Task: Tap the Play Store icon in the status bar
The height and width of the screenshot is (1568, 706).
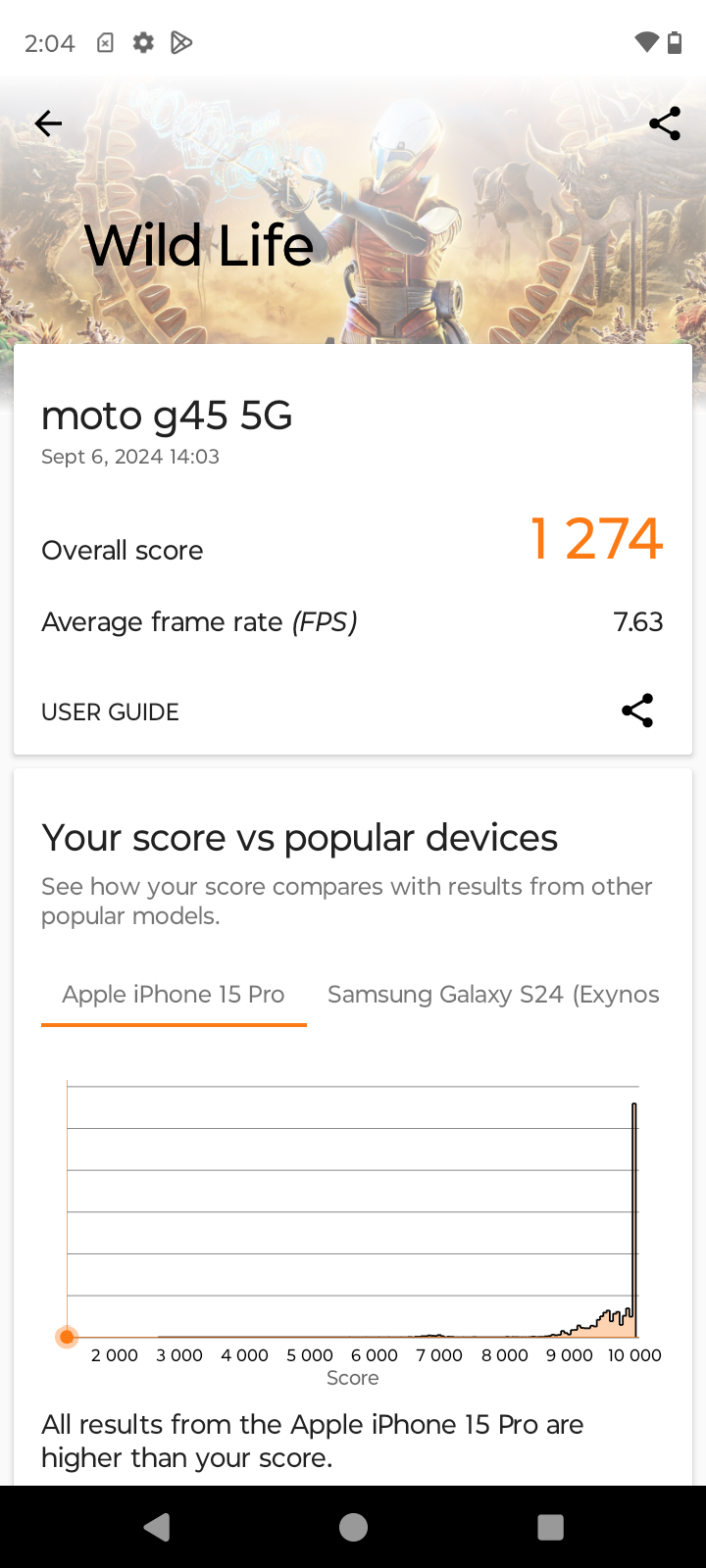Action: 180,42
